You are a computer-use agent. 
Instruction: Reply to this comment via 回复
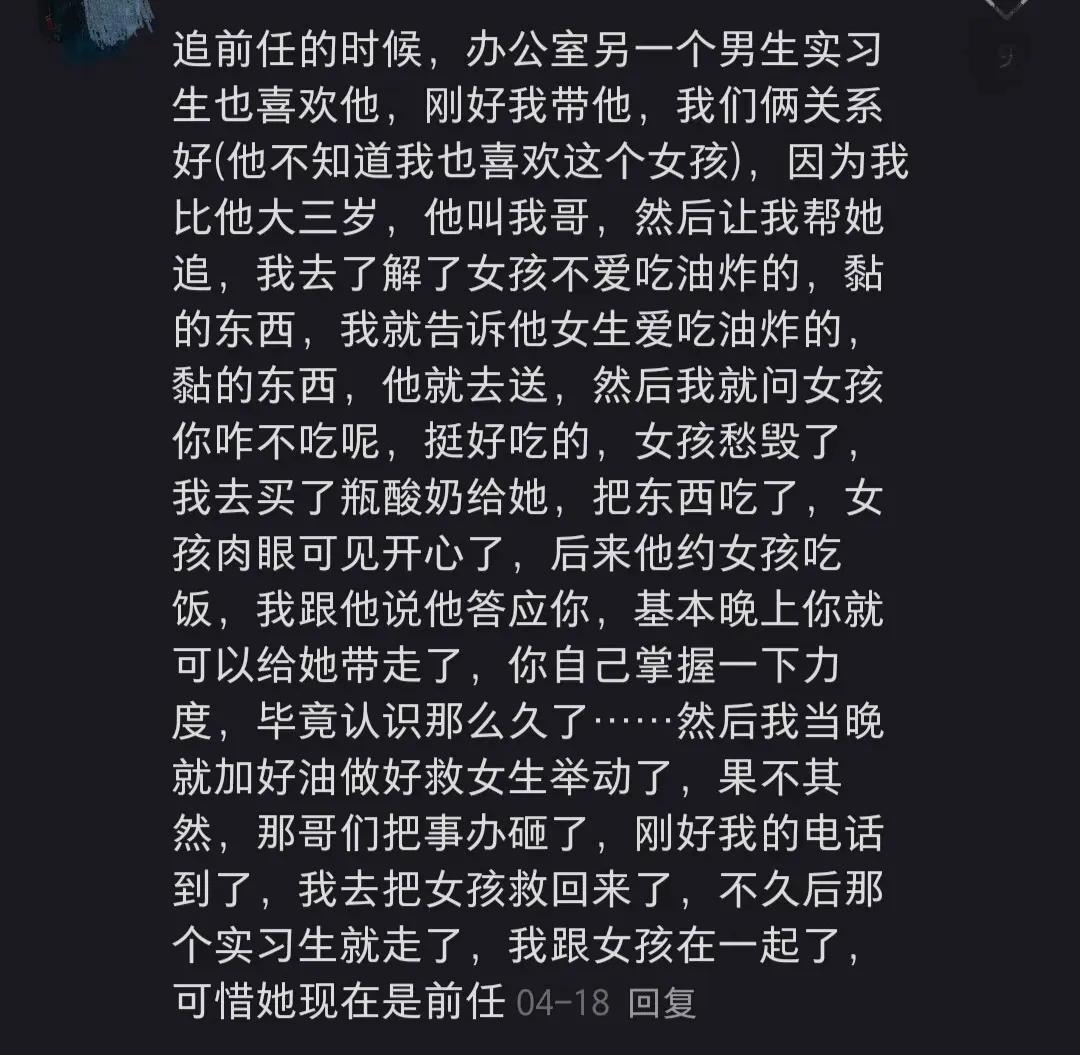[x=661, y=1003]
